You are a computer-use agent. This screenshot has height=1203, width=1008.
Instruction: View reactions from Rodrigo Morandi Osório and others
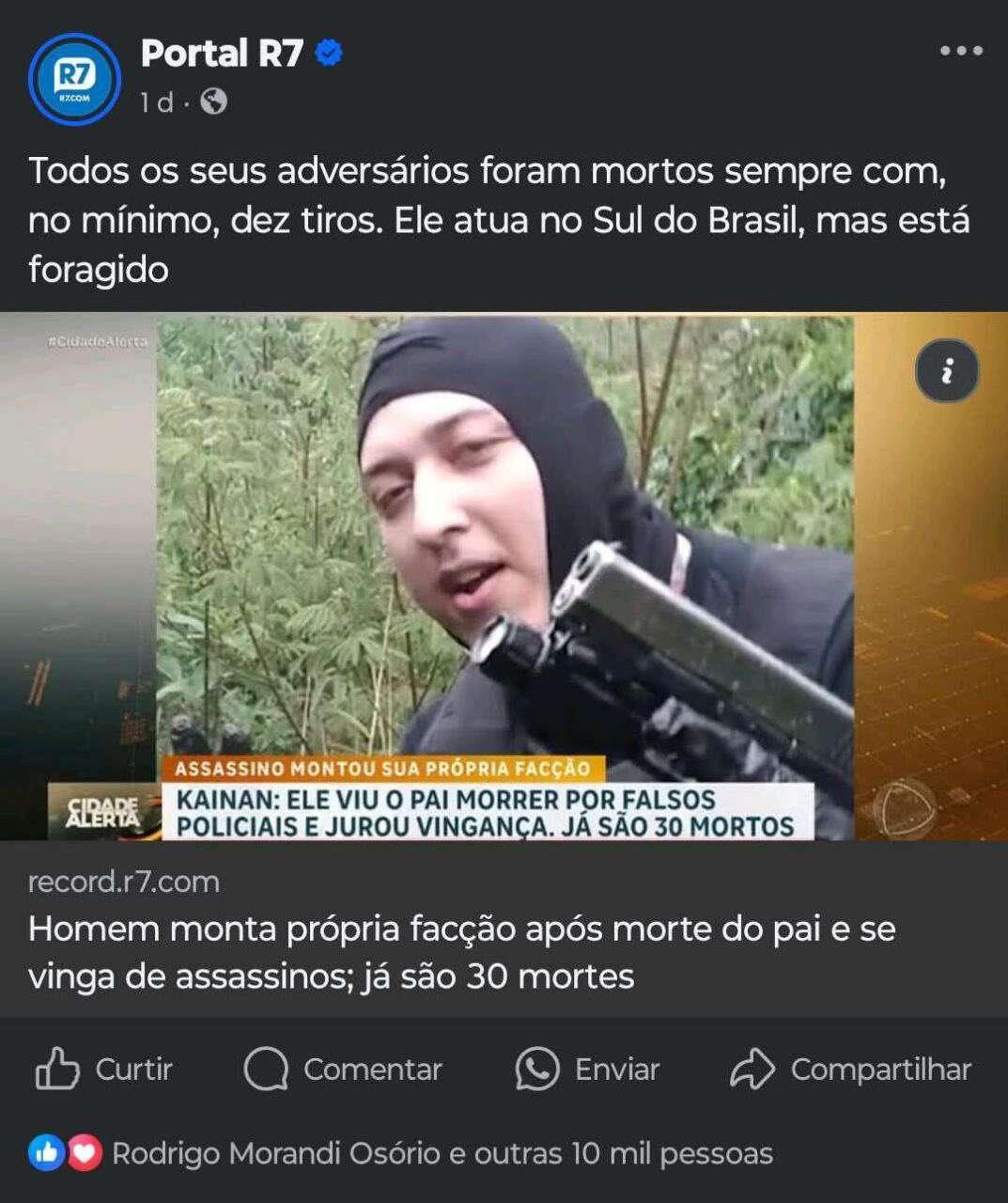[442, 1153]
